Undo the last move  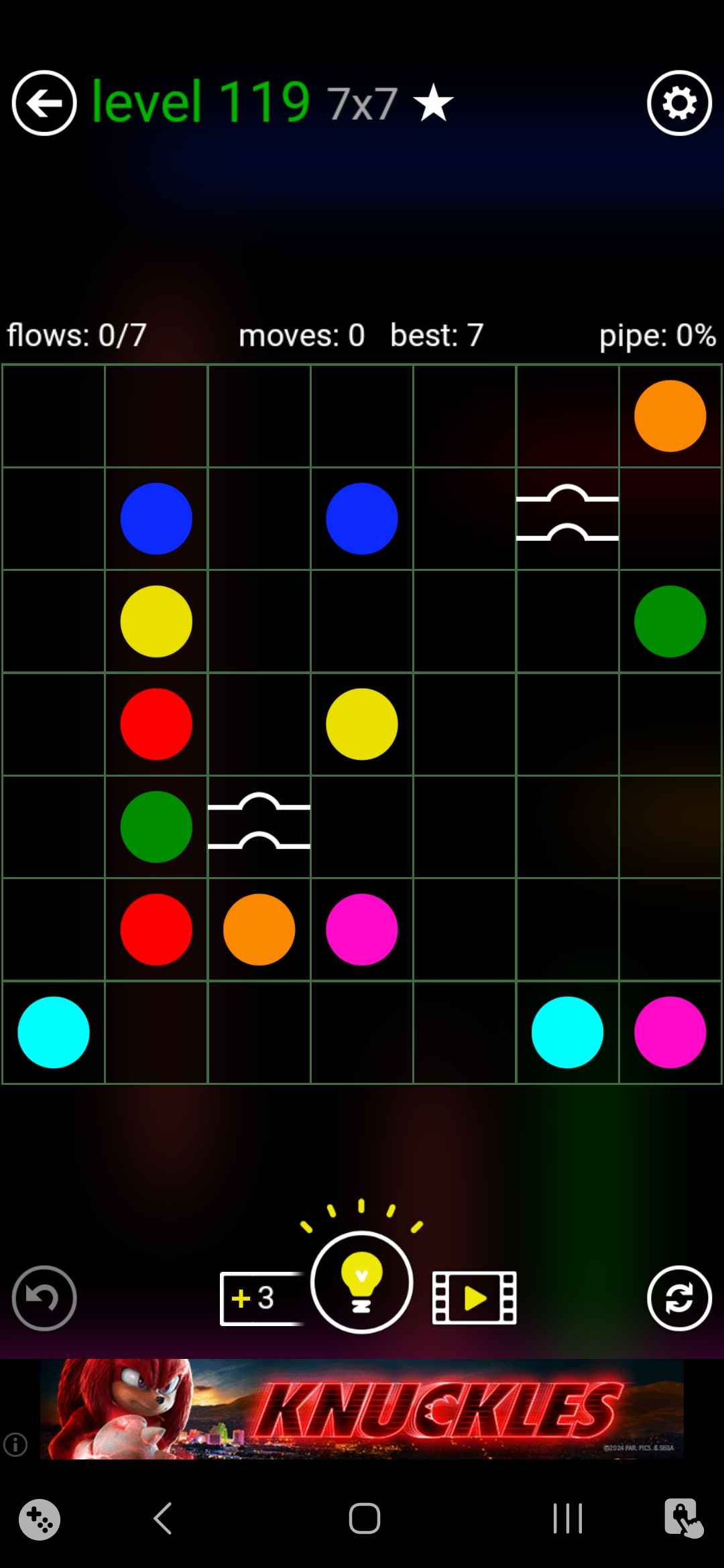point(44,1298)
